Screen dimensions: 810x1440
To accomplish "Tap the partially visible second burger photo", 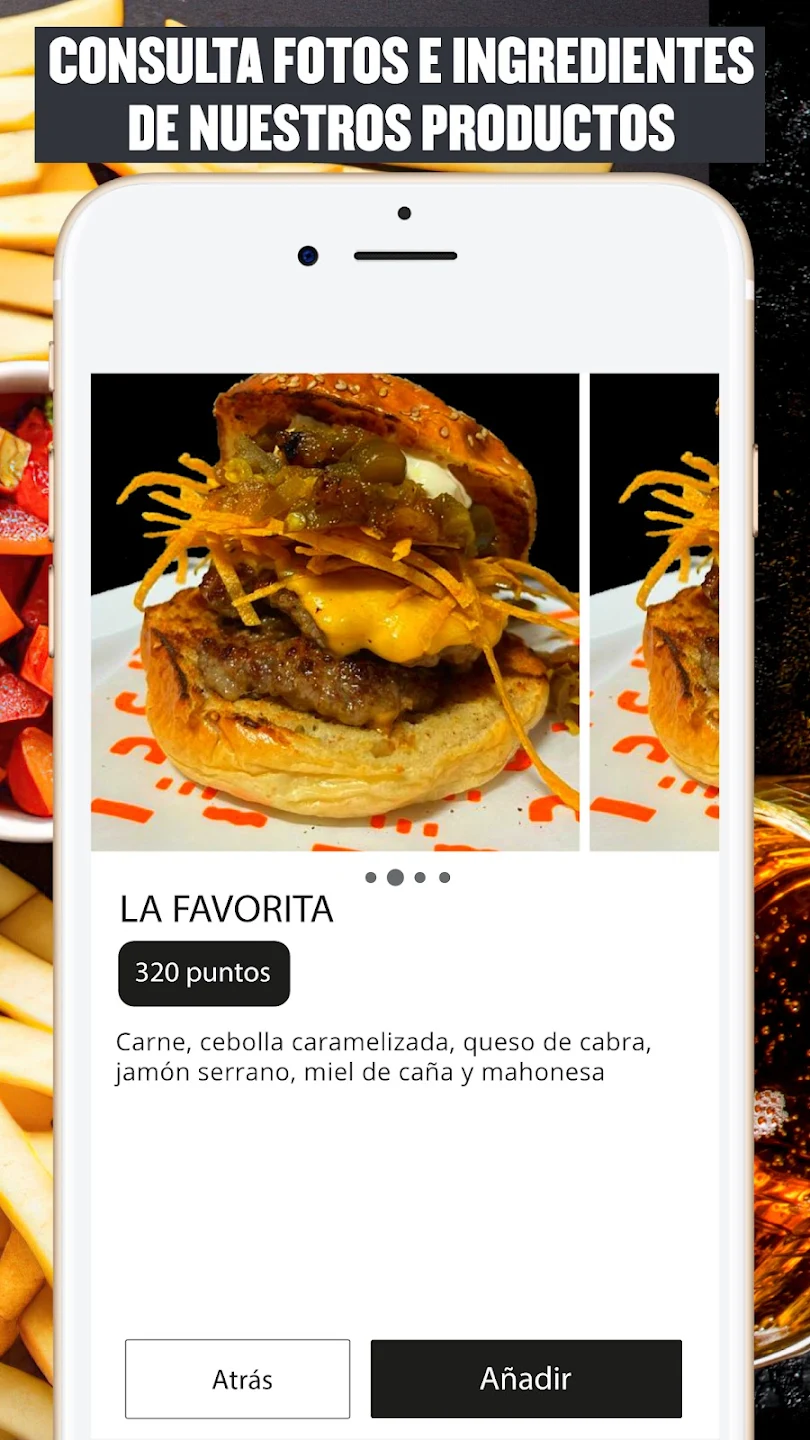I will pyautogui.click(x=655, y=610).
